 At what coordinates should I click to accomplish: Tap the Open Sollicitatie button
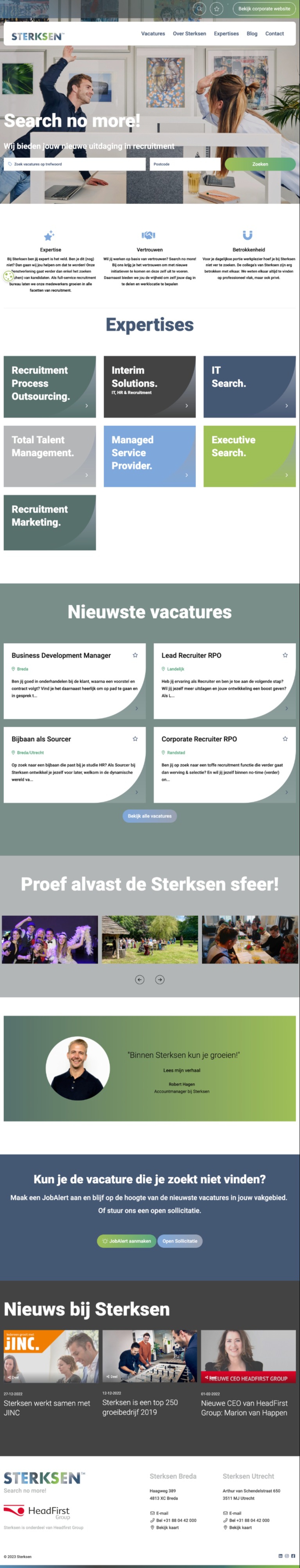tap(180, 1240)
